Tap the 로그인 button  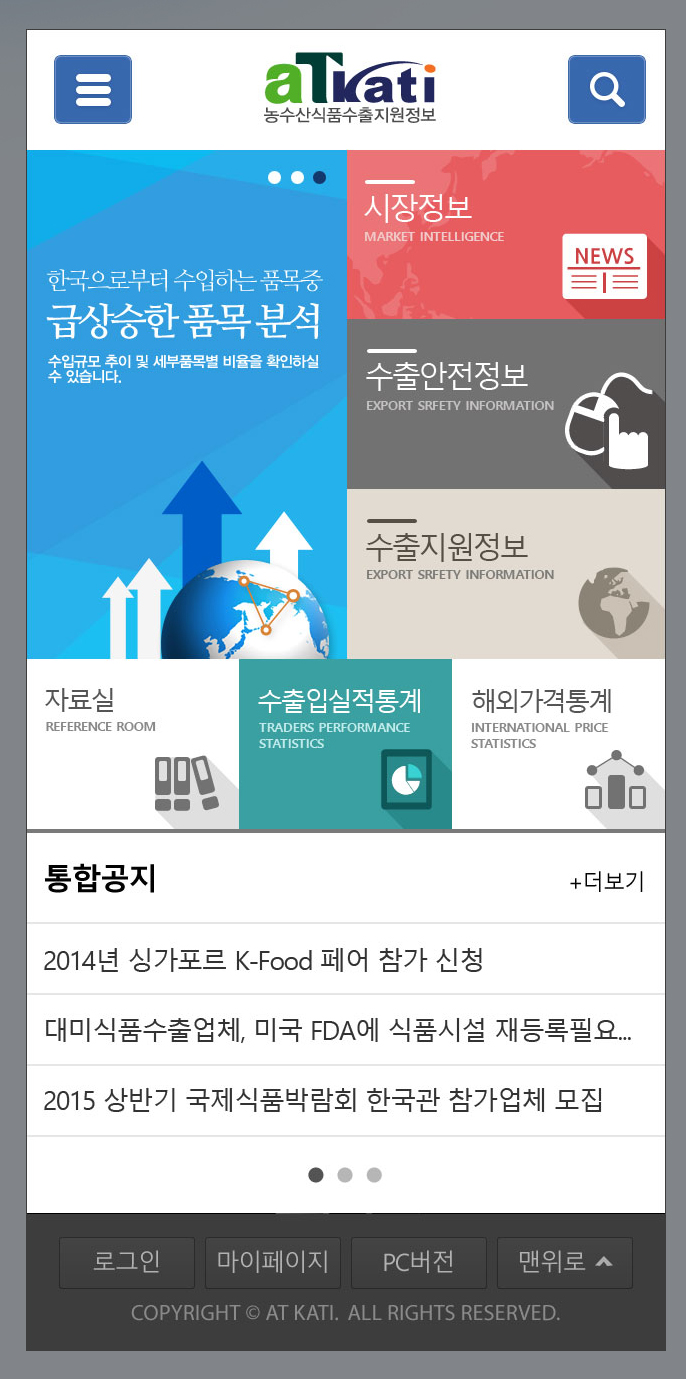127,1262
